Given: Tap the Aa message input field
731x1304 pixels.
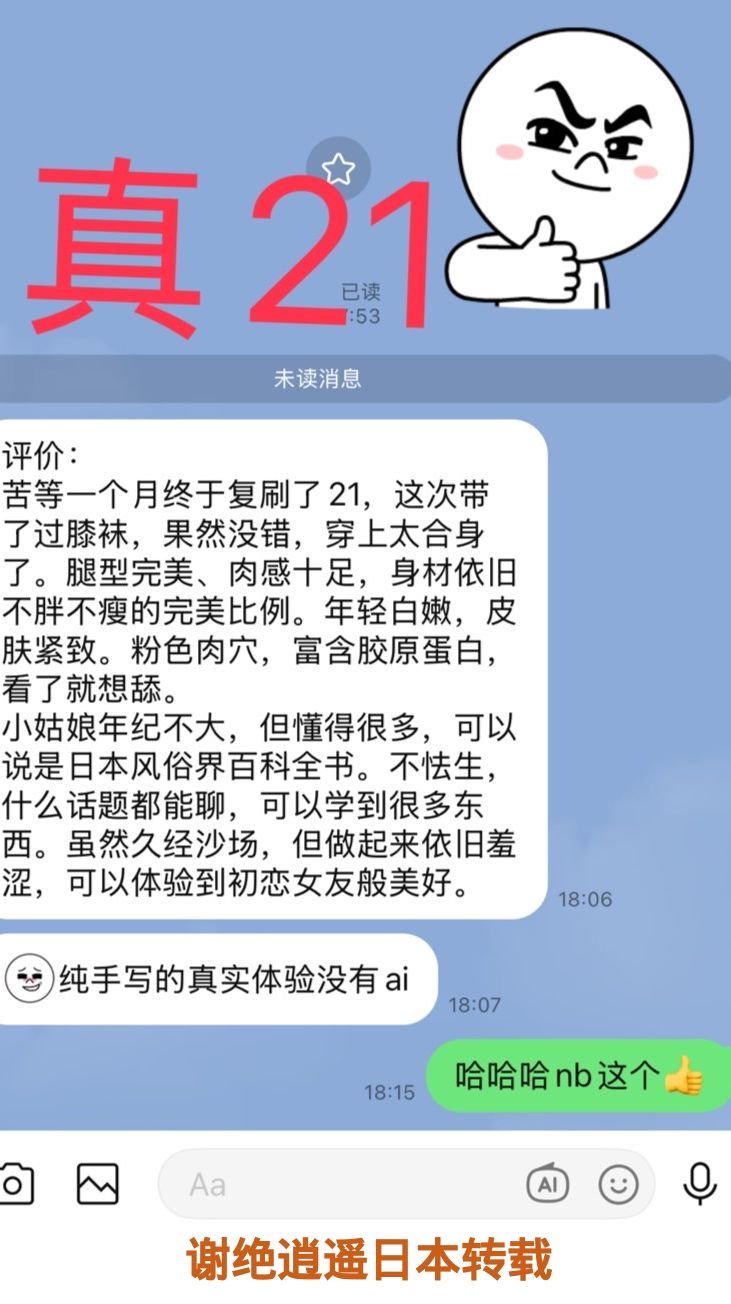Looking at the screenshot, I should click(340, 1185).
